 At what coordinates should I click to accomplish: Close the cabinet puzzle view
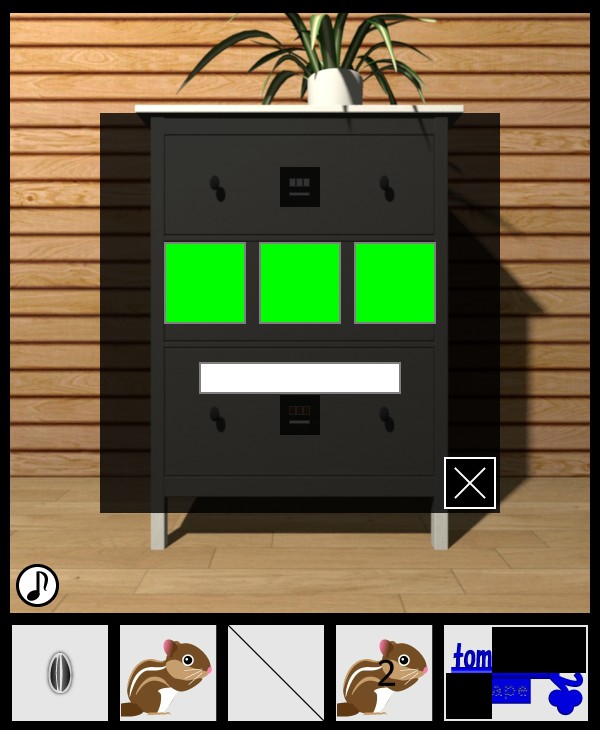[x=470, y=483]
